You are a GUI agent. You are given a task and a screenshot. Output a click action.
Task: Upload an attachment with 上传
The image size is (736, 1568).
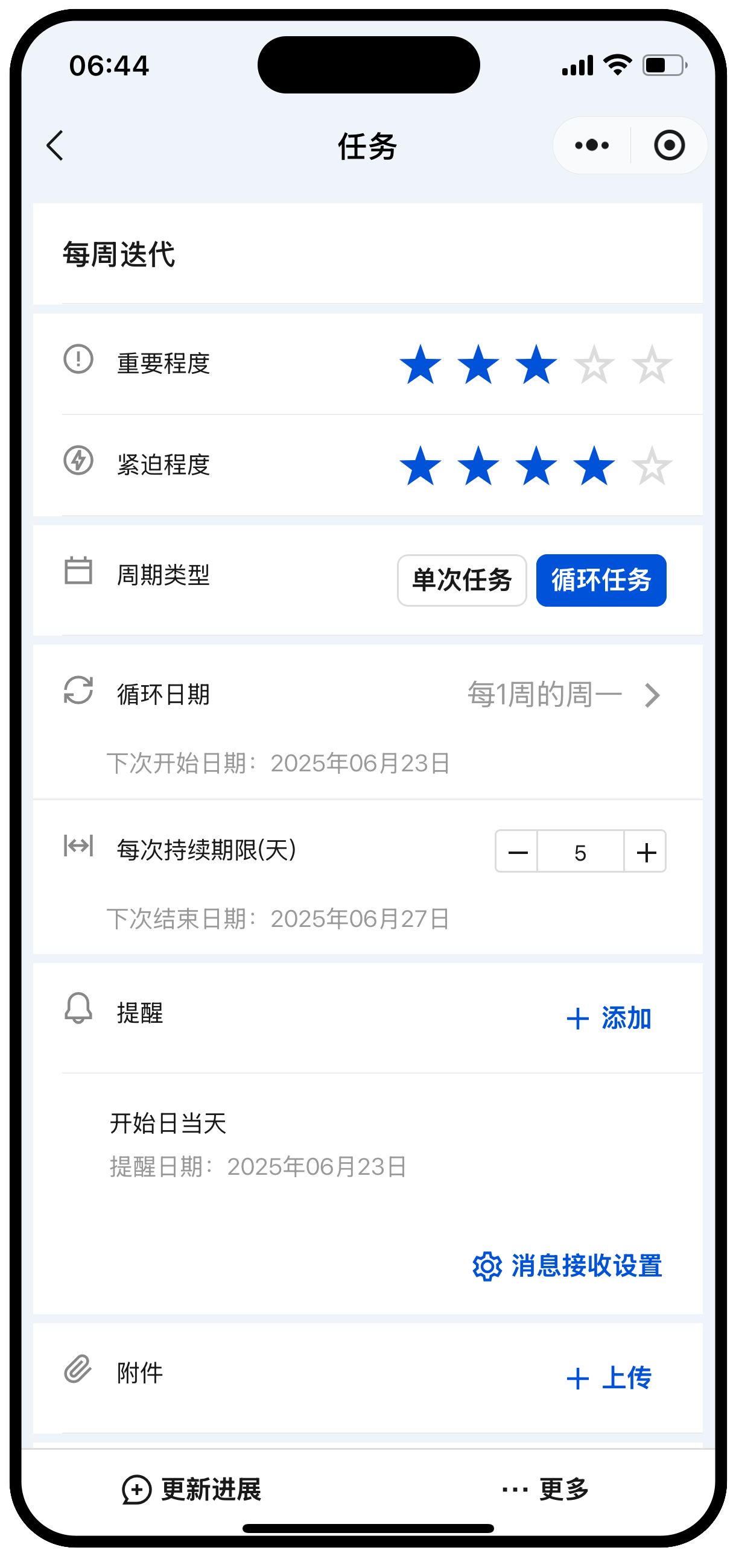tap(609, 1378)
